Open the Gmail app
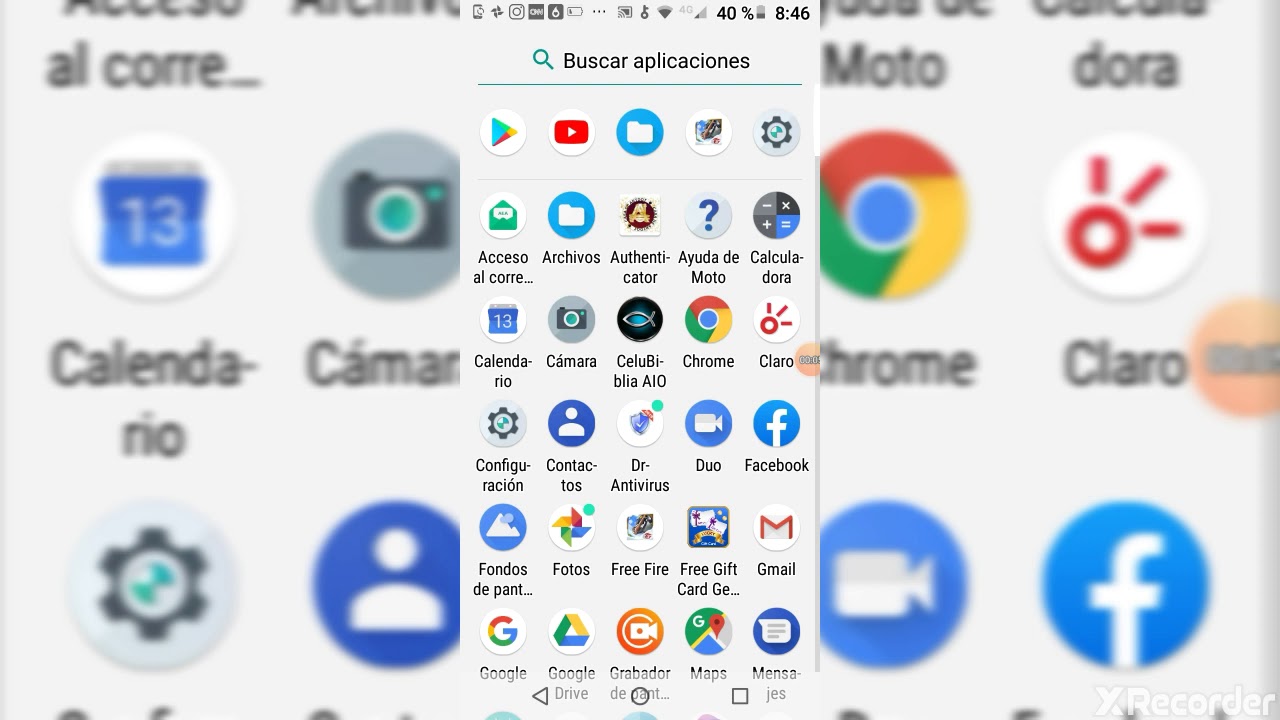This screenshot has width=1280, height=720. point(776,528)
